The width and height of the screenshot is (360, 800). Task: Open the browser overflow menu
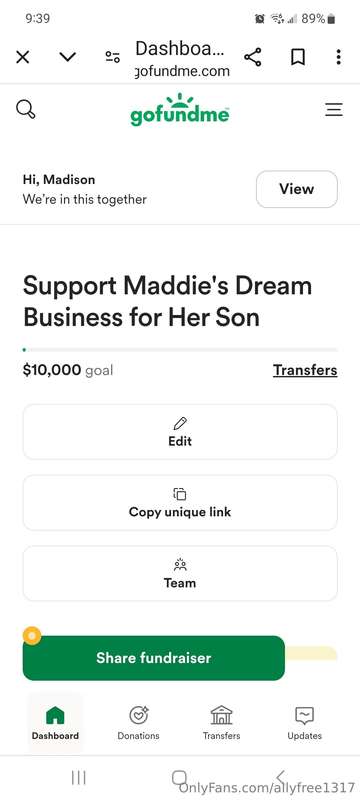click(338, 57)
